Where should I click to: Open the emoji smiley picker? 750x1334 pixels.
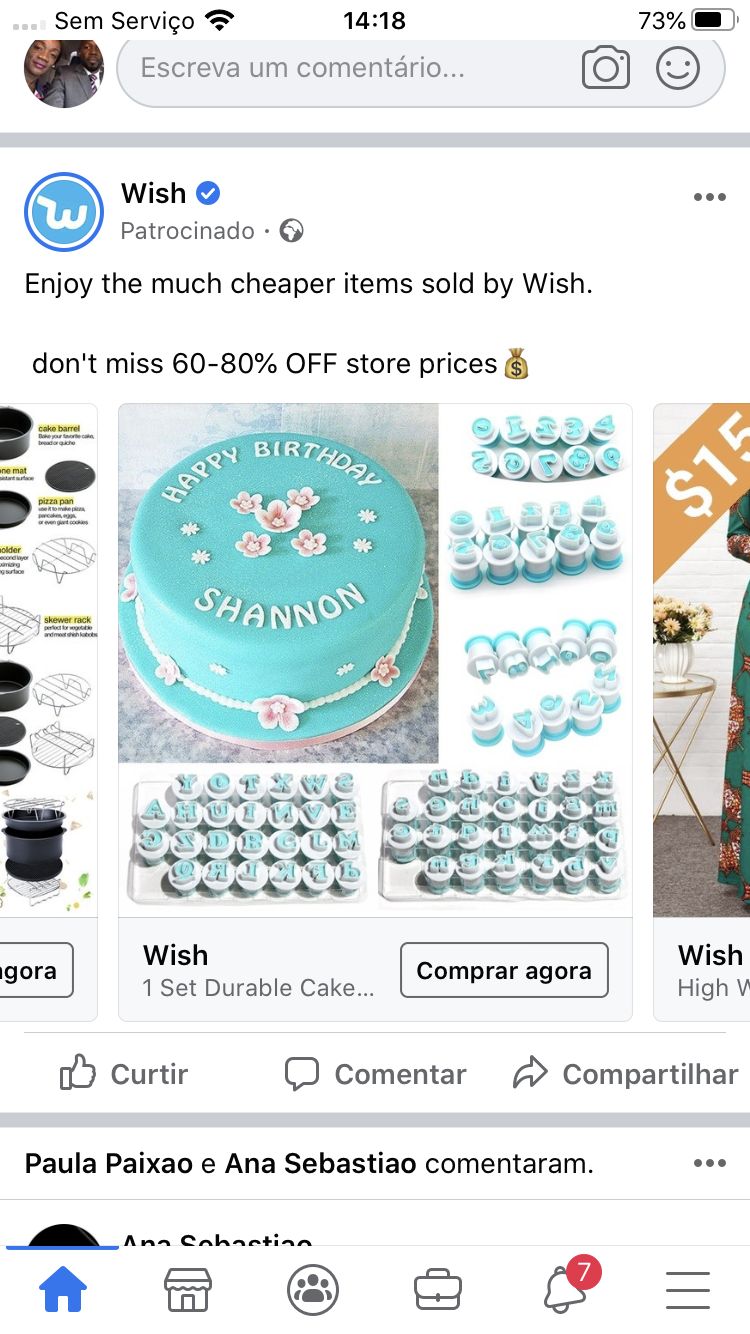tap(677, 68)
